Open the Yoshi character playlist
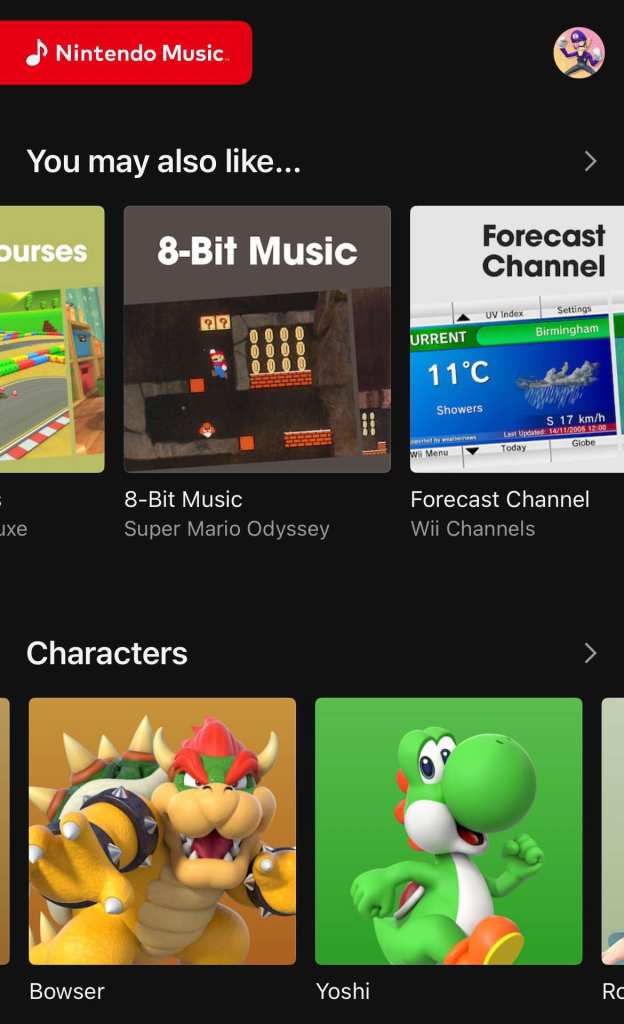 448,831
